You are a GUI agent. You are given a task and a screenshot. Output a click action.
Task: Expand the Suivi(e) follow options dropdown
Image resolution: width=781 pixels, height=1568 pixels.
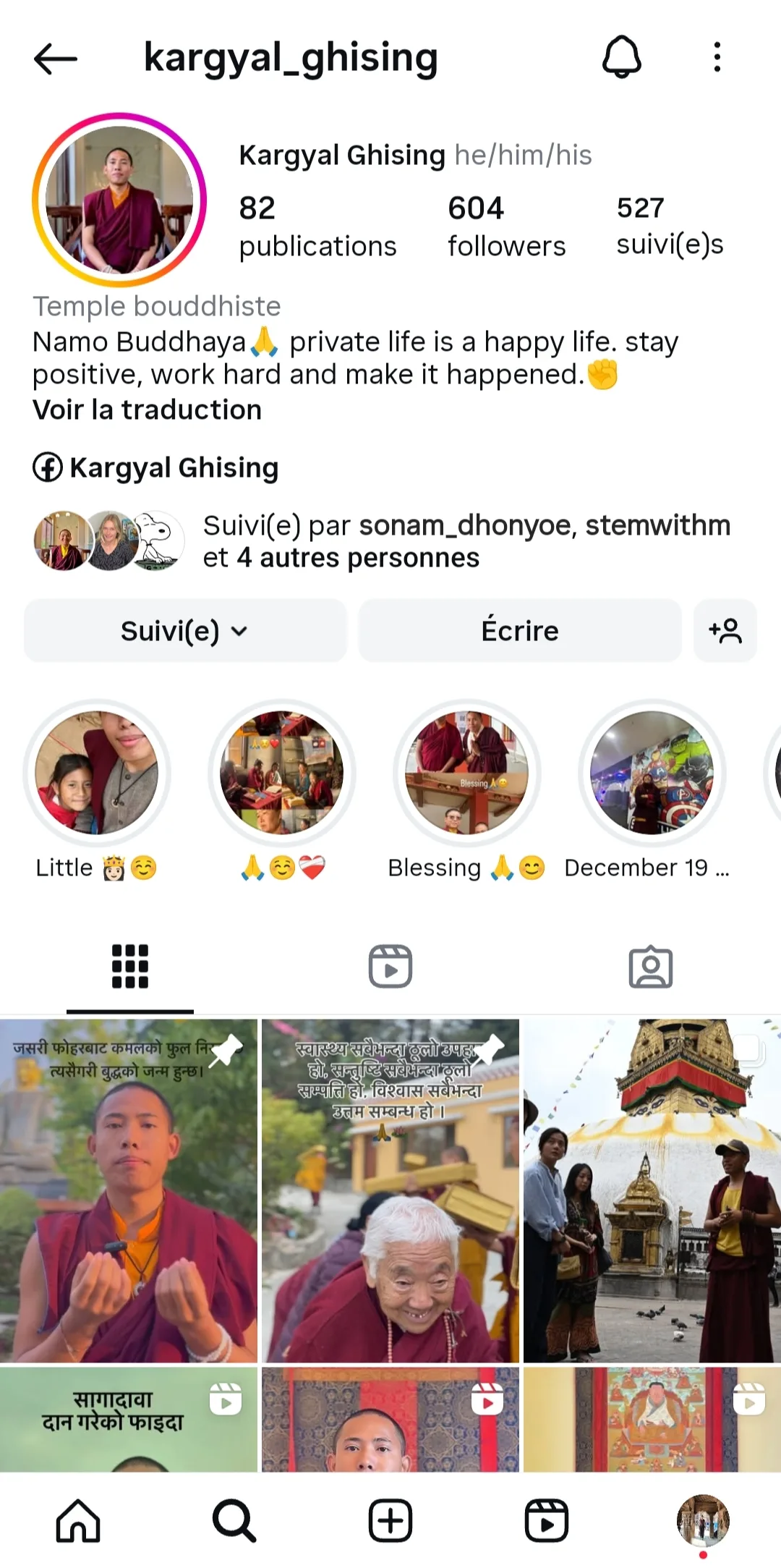click(x=185, y=631)
